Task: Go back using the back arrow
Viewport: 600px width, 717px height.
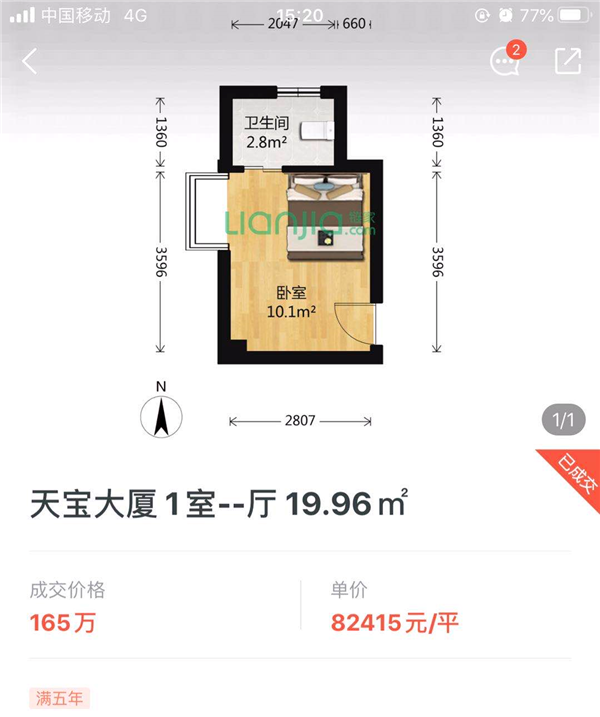Action: (x=30, y=61)
